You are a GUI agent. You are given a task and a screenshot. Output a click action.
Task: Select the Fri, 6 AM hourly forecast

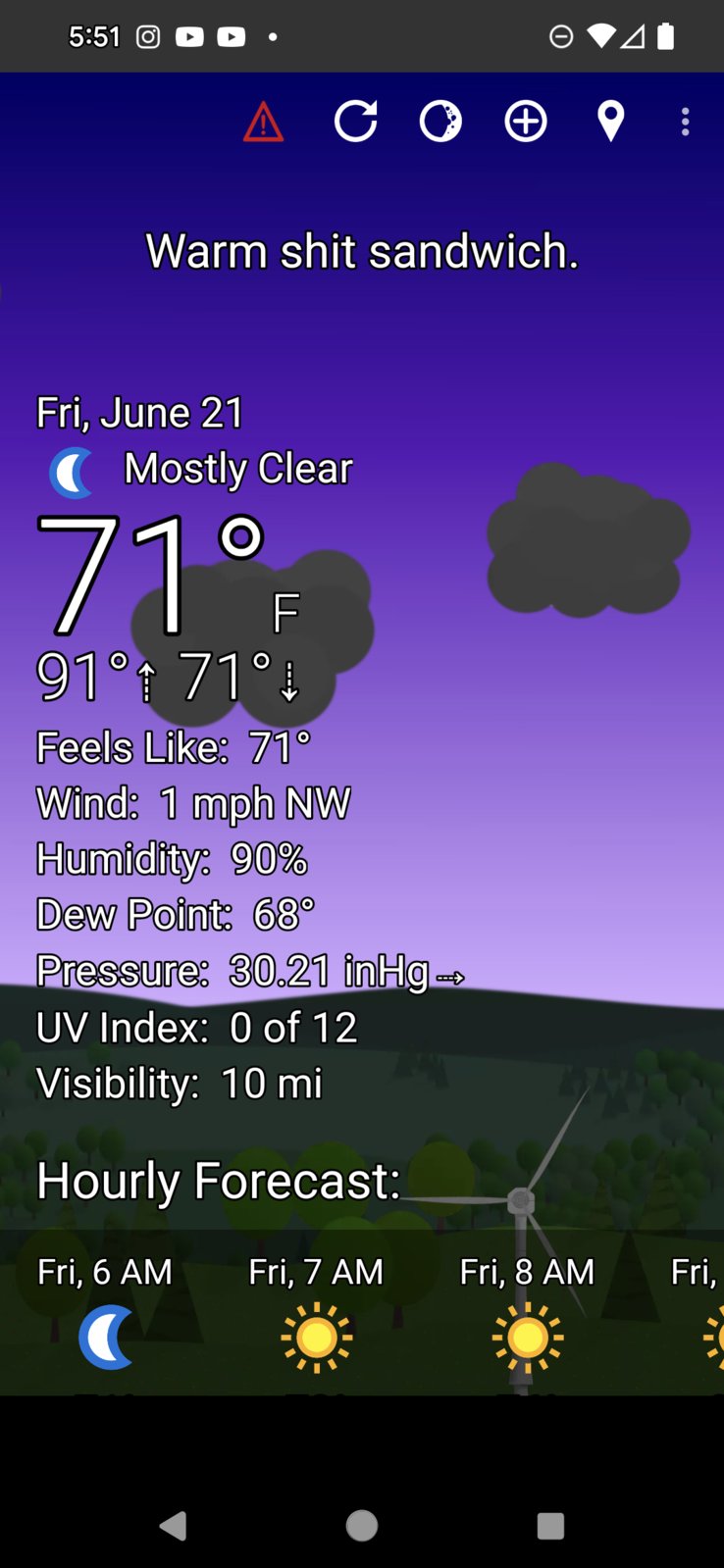click(x=105, y=1314)
